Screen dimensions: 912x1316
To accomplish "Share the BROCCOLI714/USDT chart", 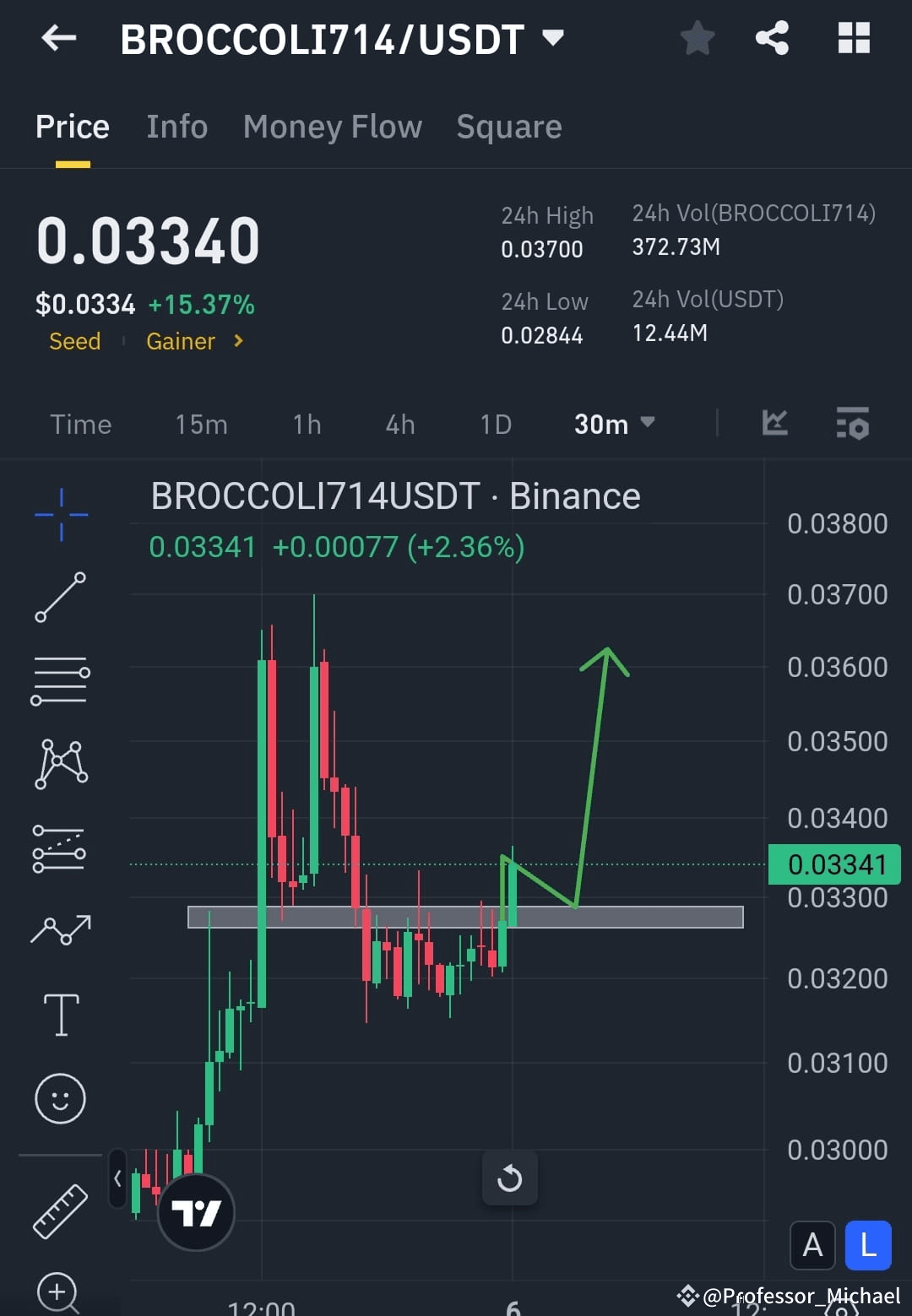I will (771, 37).
